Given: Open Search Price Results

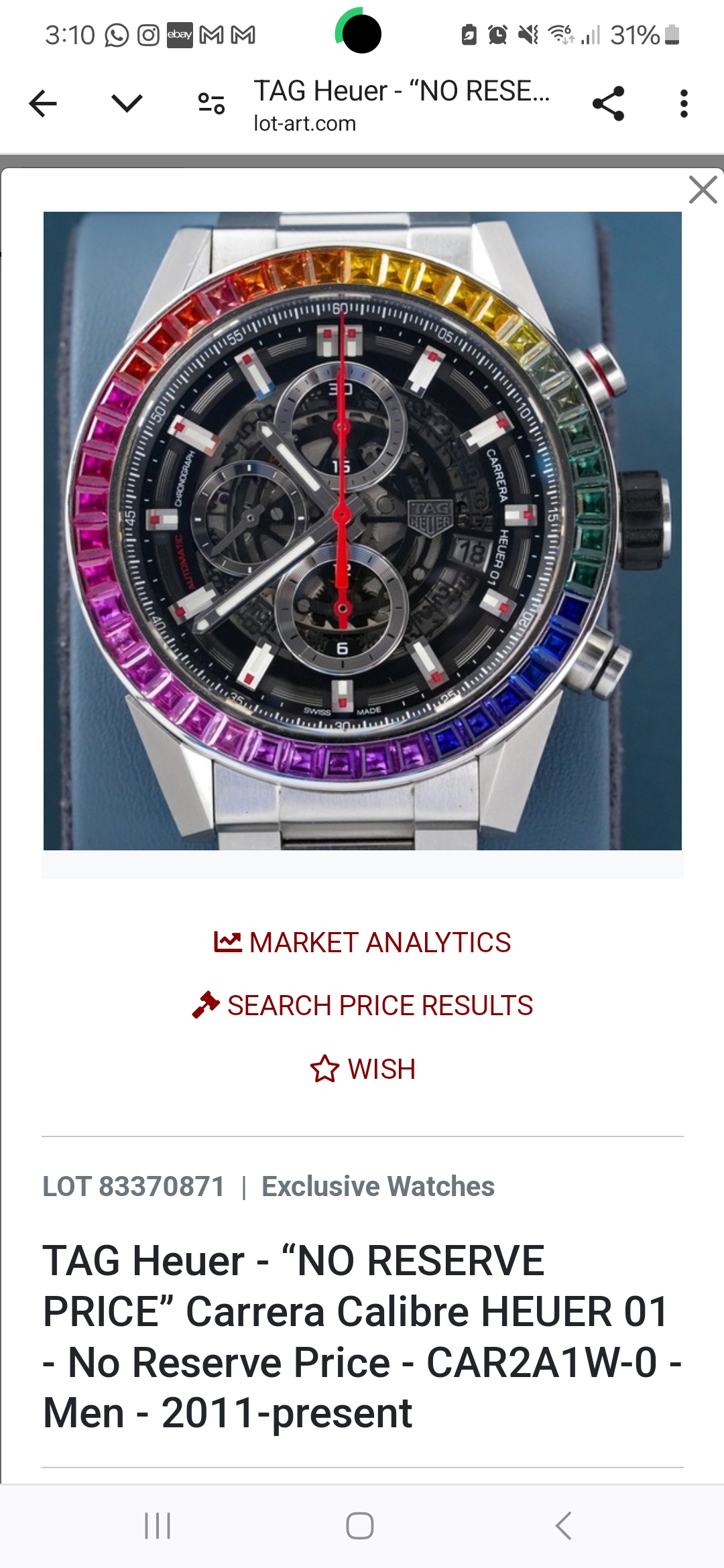Looking at the screenshot, I should coord(363,1005).
